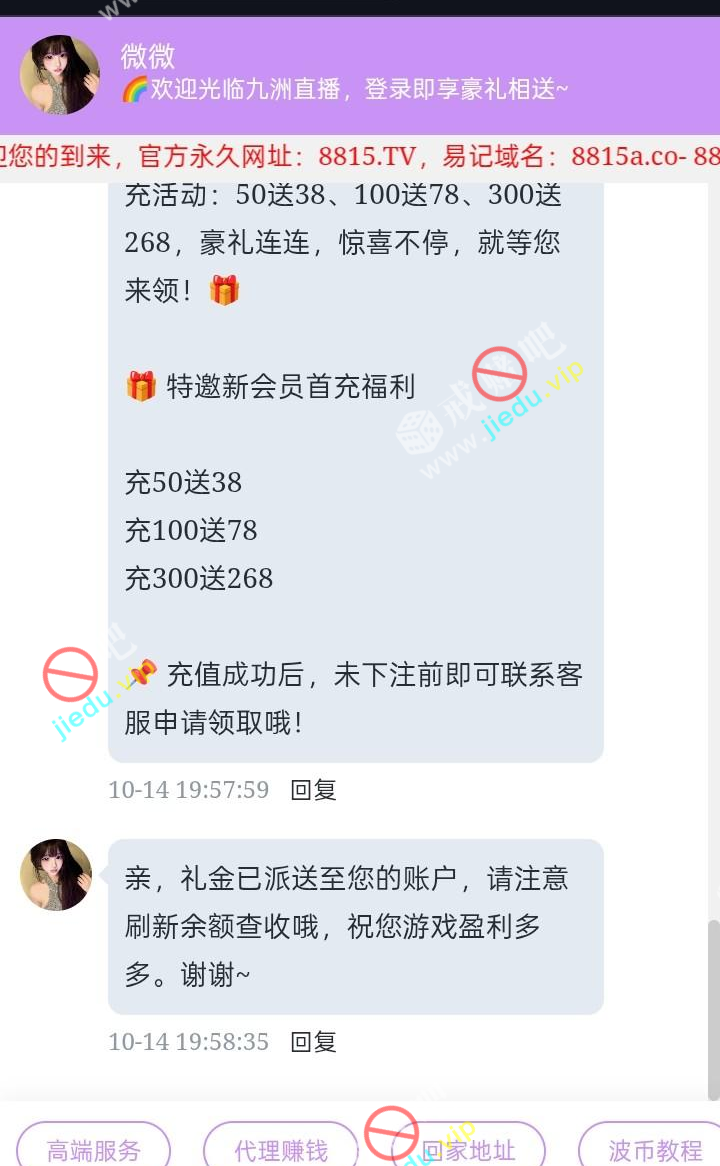The height and width of the screenshot is (1166, 720).
Task: Open the 高端服务 quick option
Action: click(94, 1150)
